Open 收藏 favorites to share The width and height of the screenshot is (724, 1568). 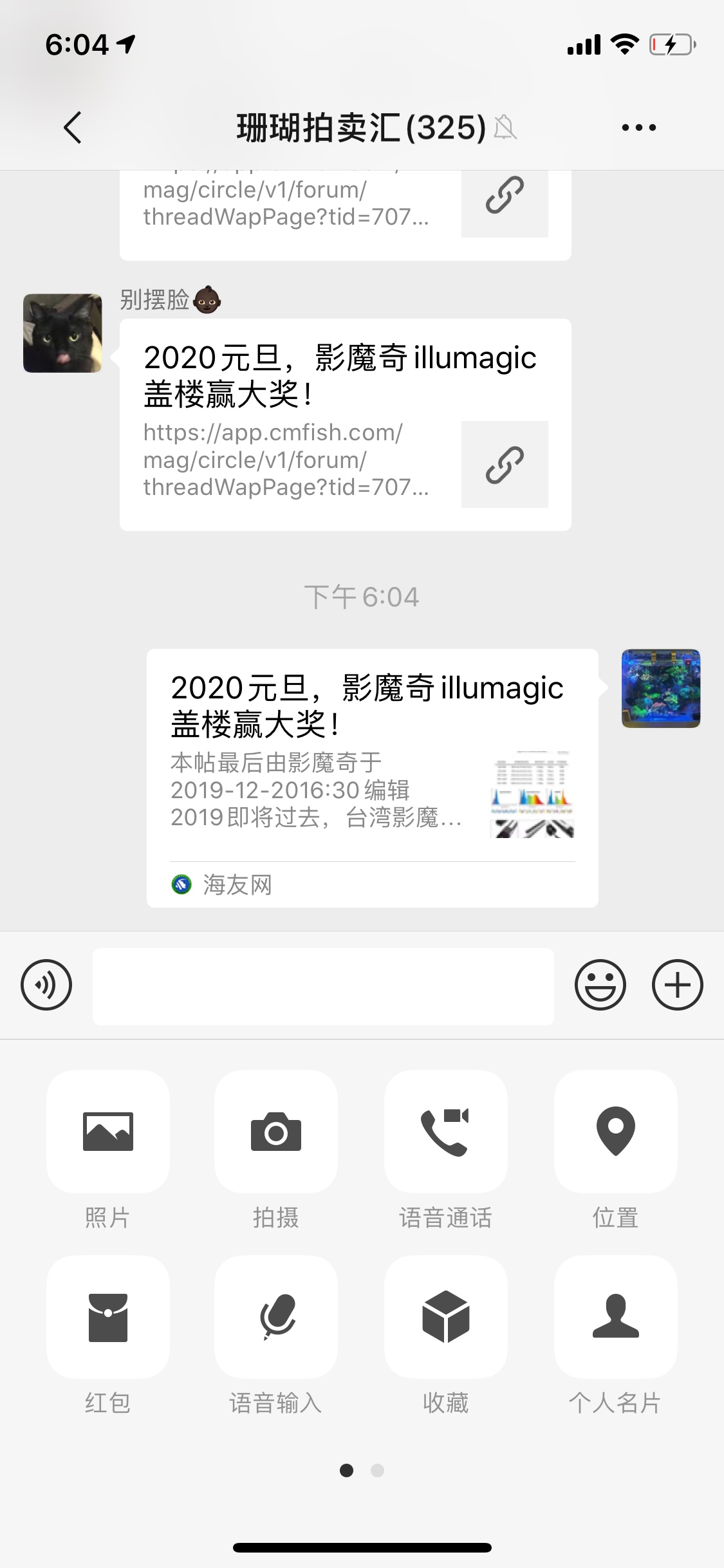[445, 1317]
